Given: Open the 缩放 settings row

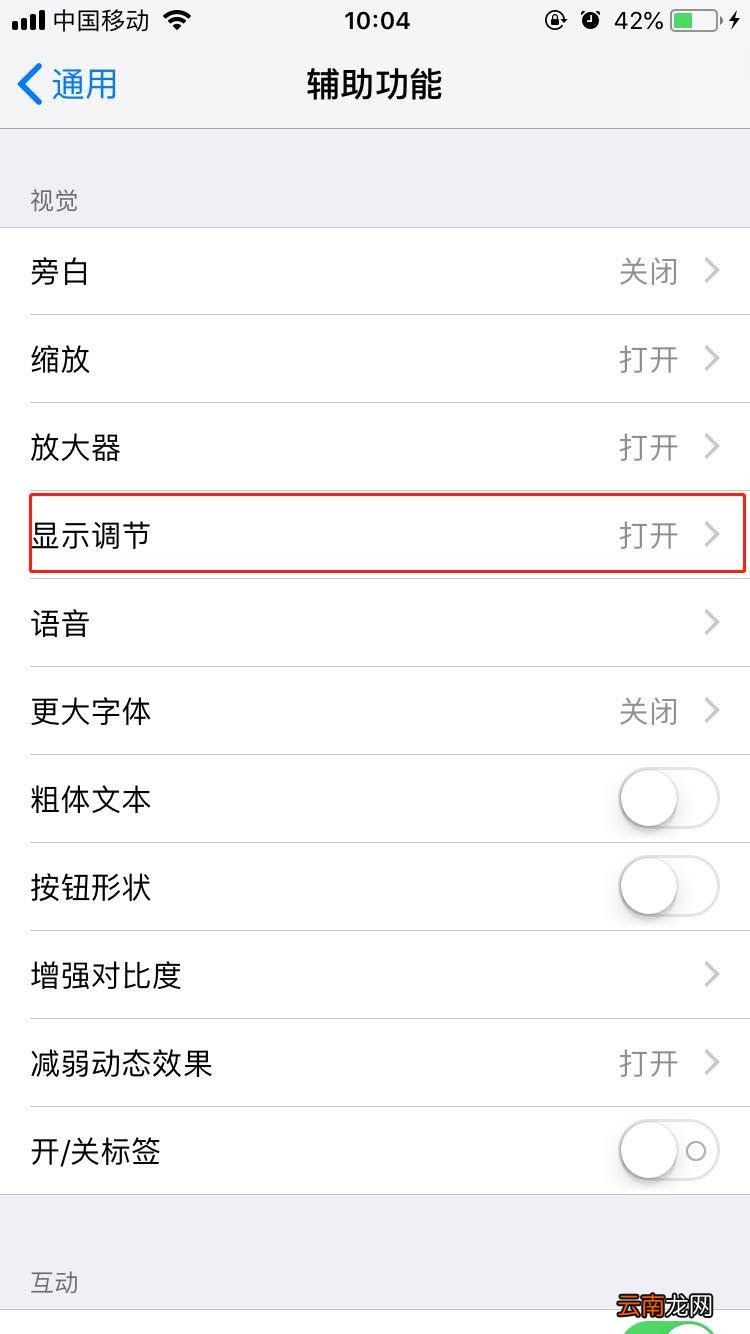Looking at the screenshot, I should point(375,359).
